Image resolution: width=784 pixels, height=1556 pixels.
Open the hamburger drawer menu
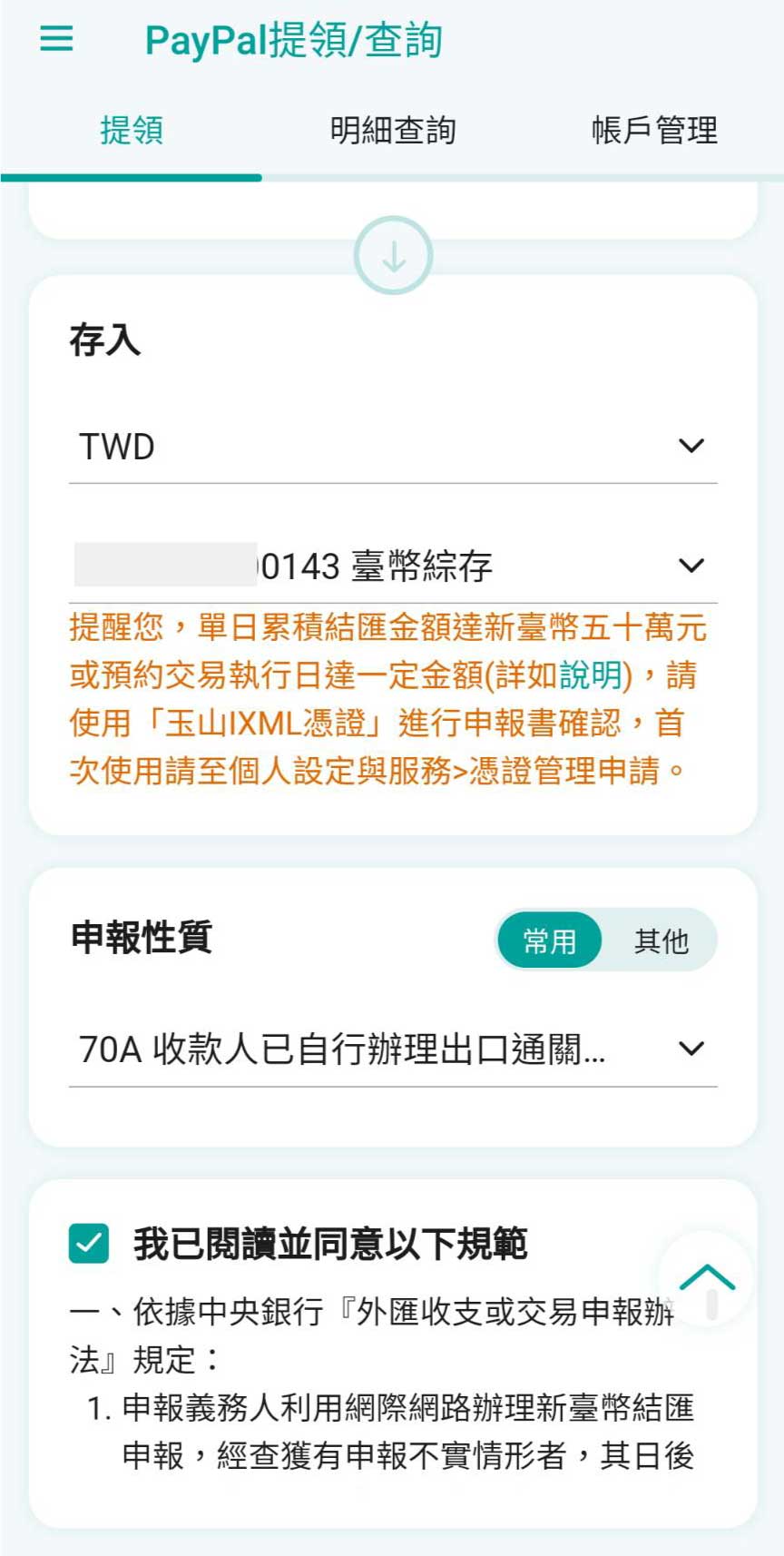tap(56, 39)
